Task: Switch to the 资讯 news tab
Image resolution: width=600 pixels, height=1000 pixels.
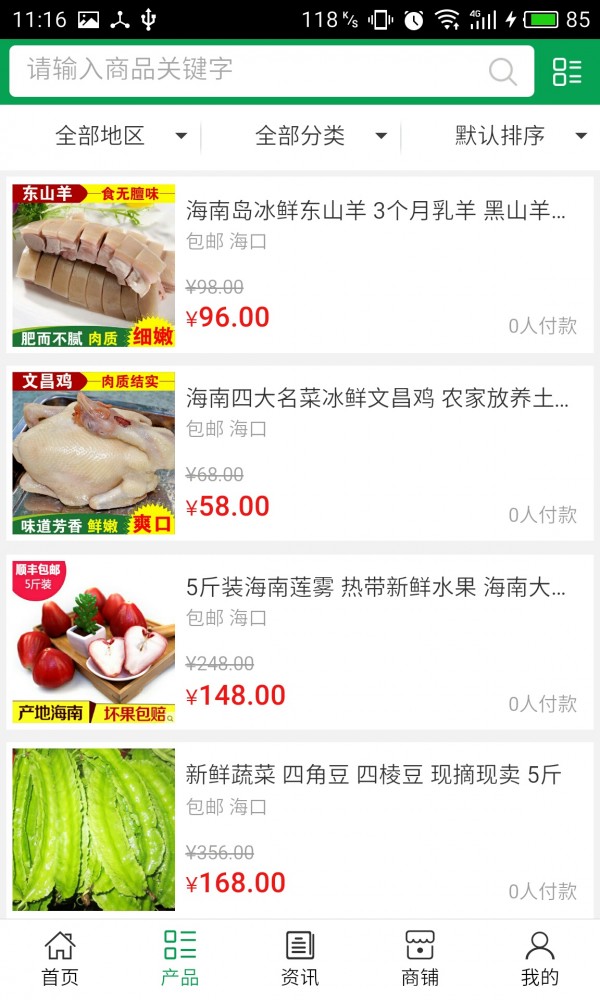Action: coord(300,958)
